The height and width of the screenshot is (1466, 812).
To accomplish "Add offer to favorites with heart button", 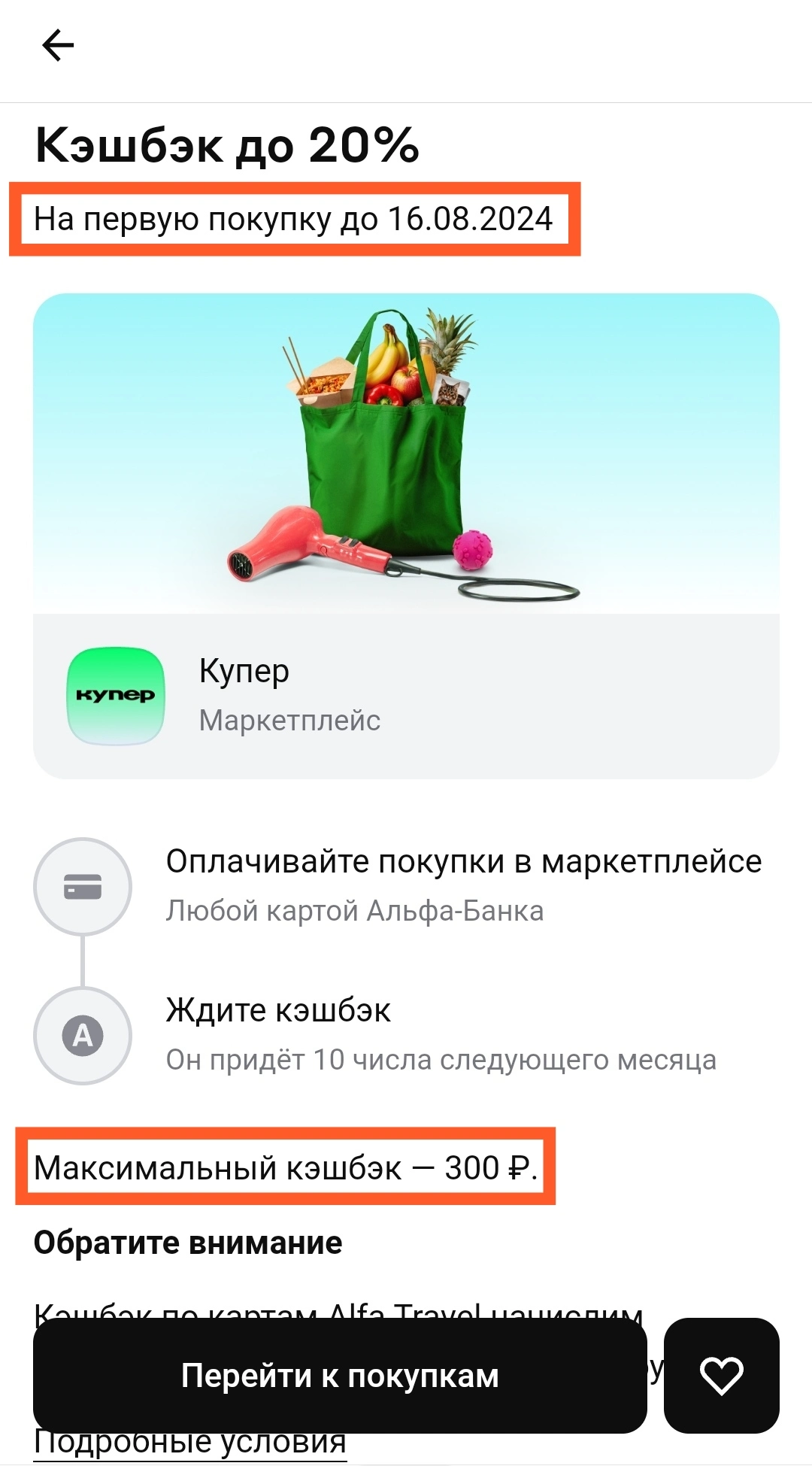I will [x=721, y=1376].
